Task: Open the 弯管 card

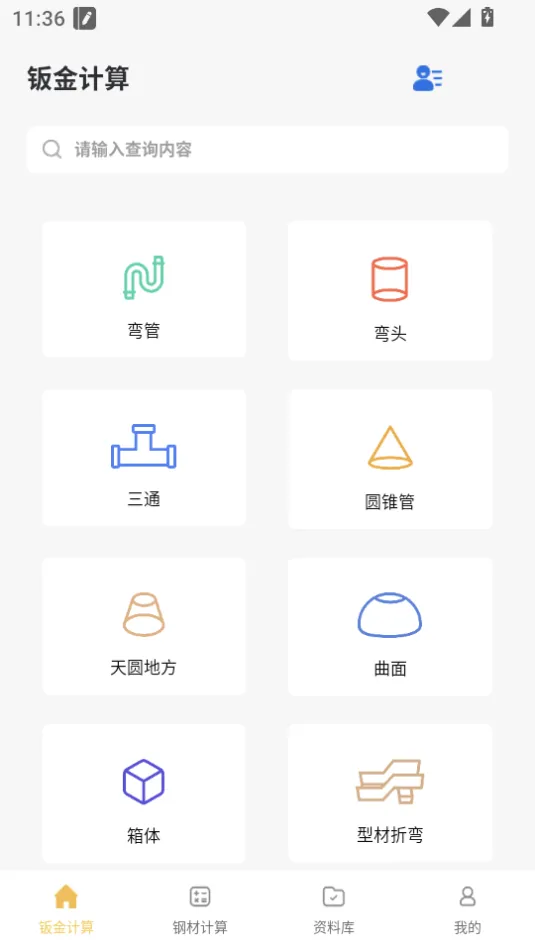Action: coord(144,289)
